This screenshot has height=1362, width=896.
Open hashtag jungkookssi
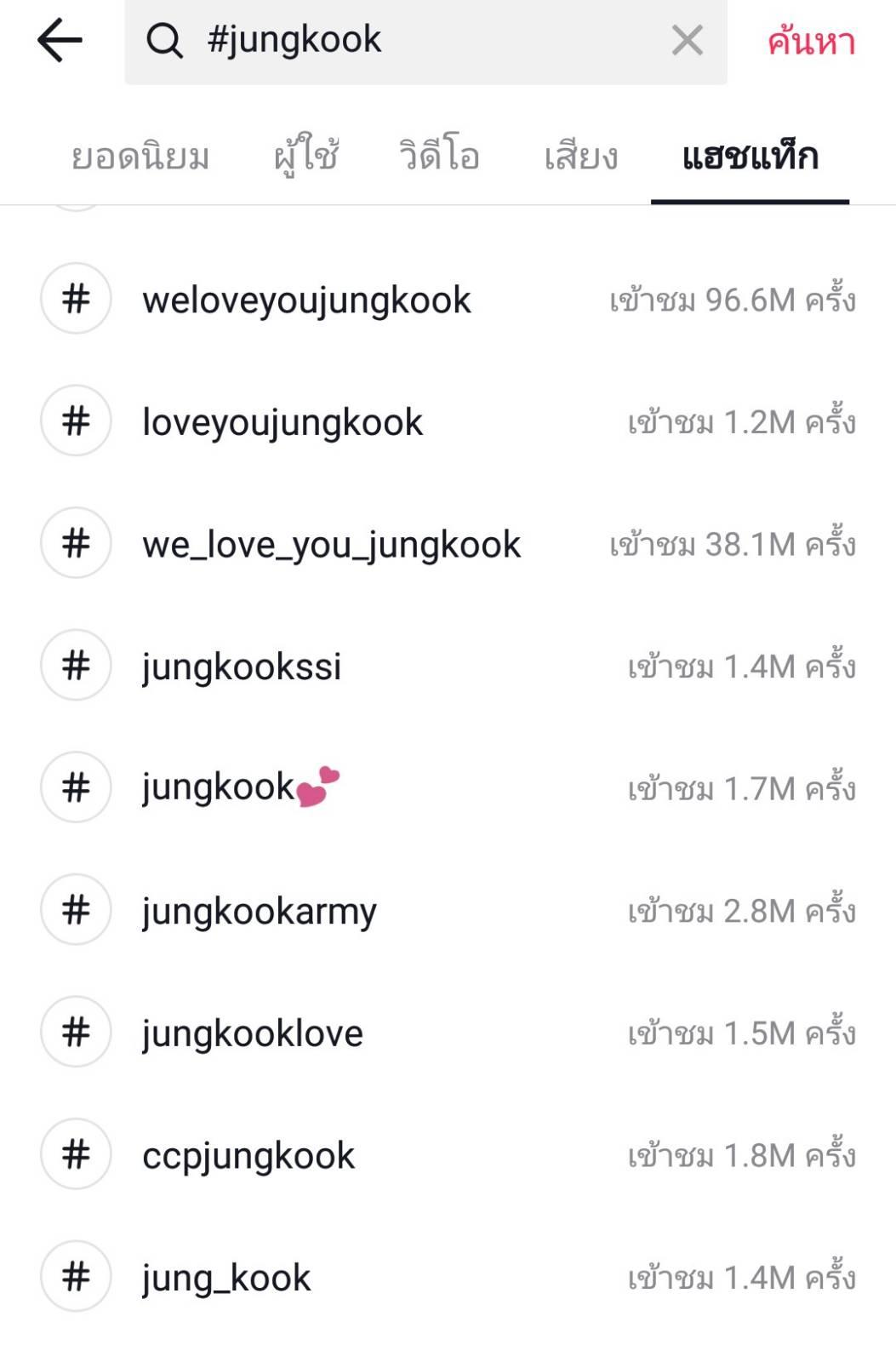(x=448, y=666)
